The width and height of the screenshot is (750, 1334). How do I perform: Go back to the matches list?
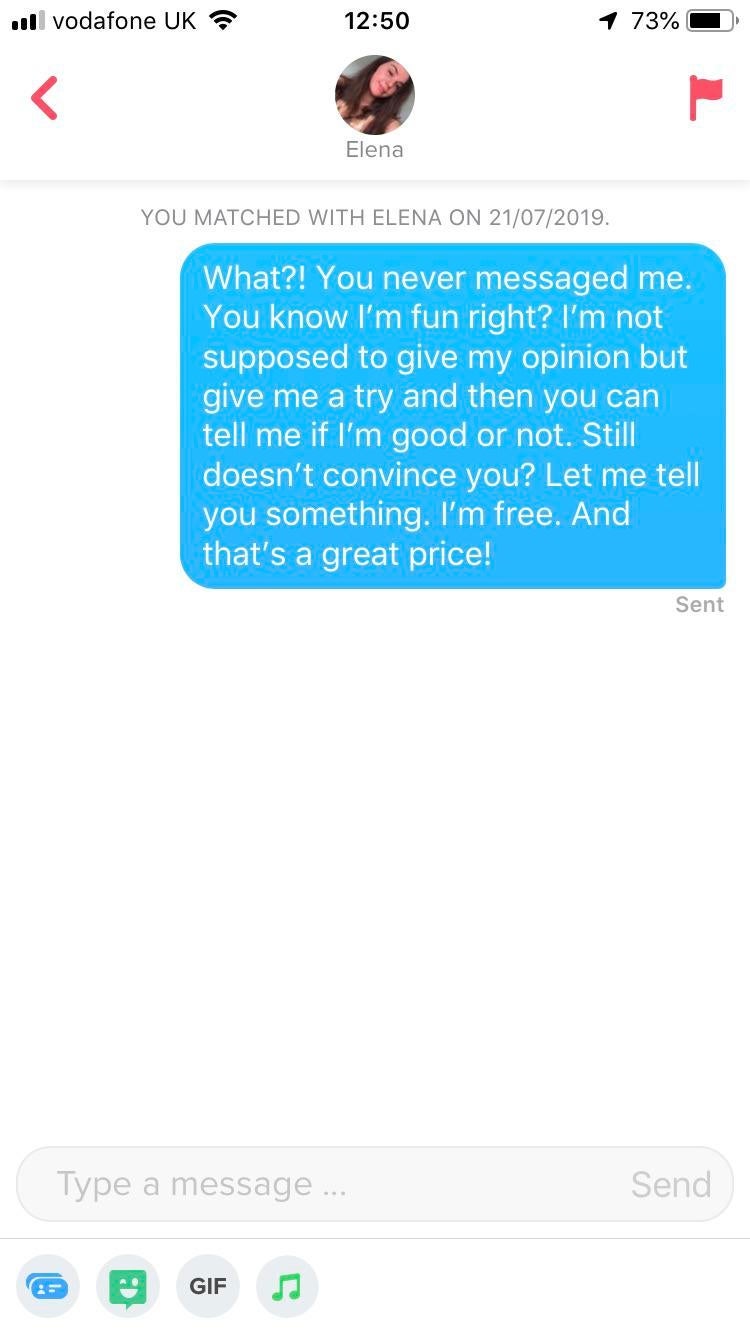[45, 98]
